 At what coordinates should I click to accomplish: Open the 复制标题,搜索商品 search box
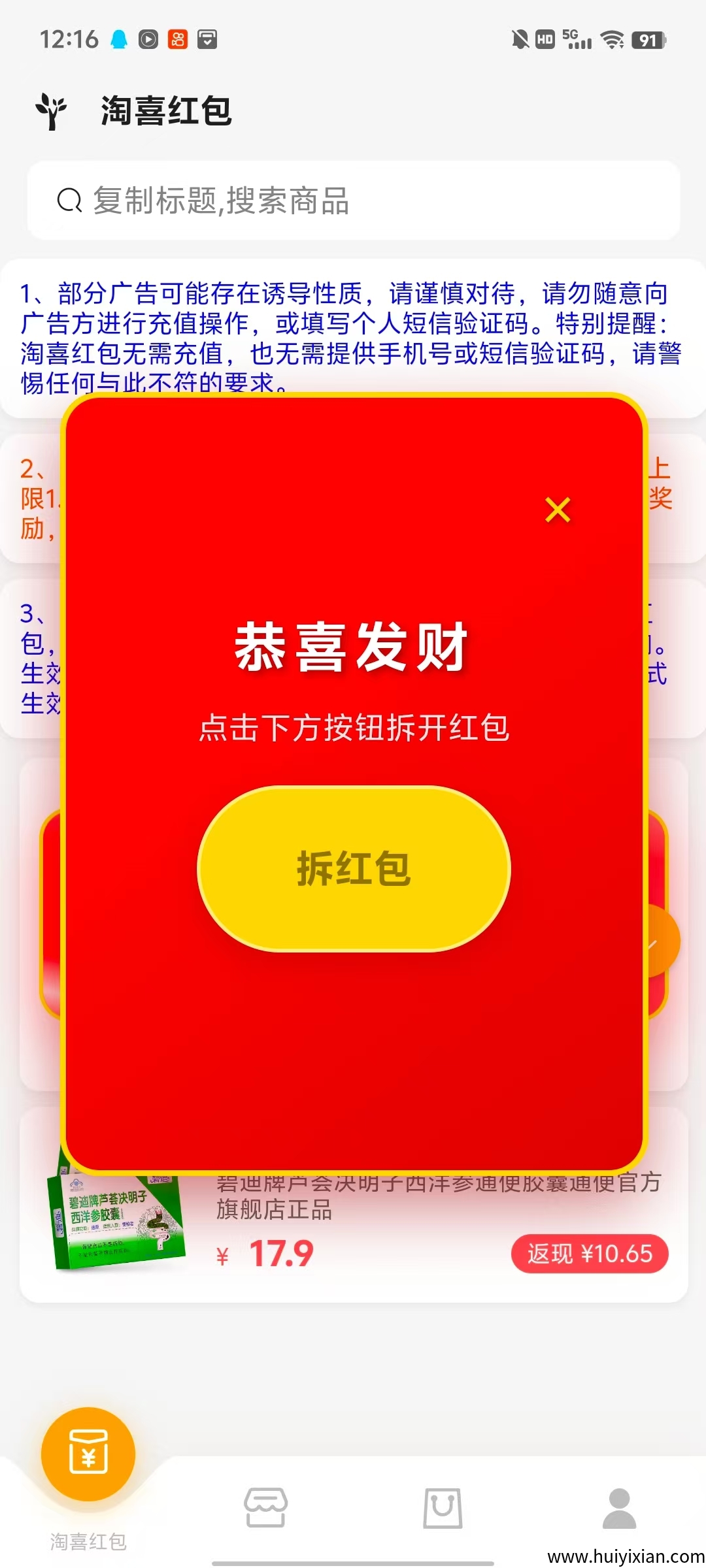tap(353, 201)
